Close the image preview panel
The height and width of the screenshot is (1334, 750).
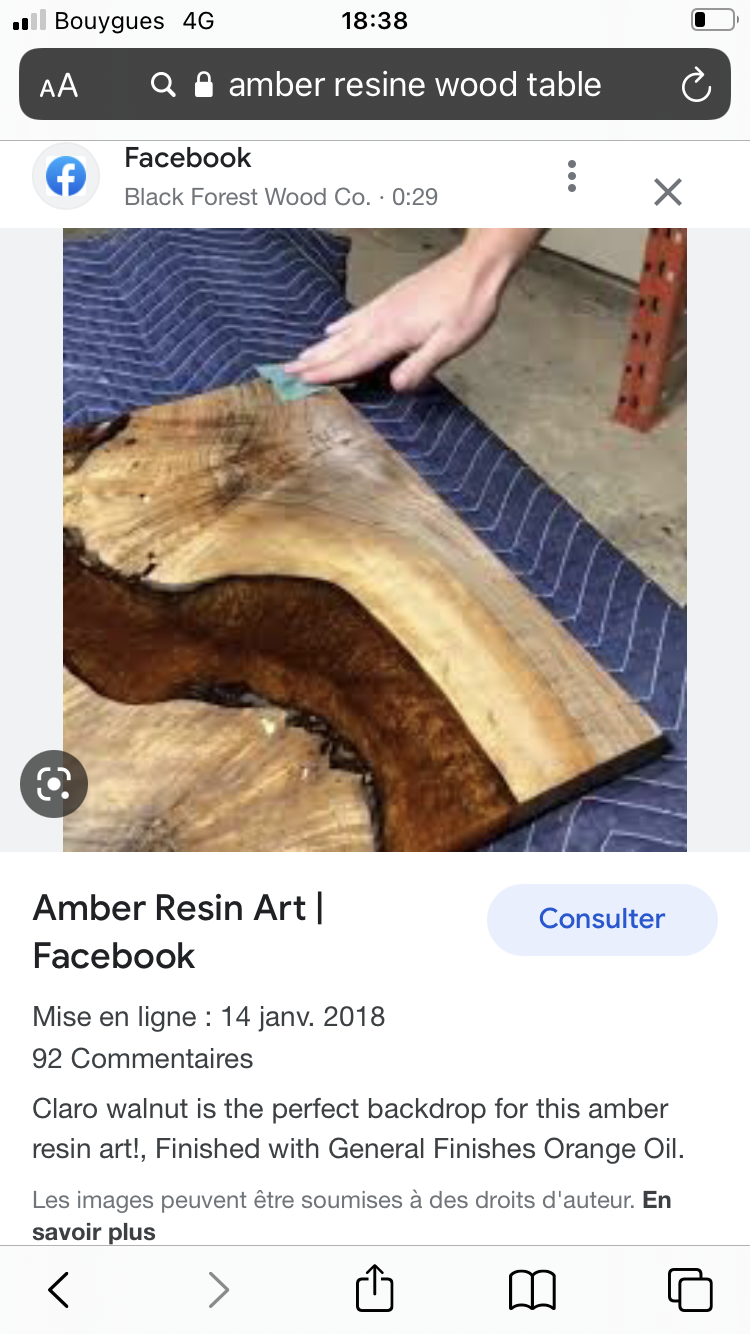pos(667,191)
